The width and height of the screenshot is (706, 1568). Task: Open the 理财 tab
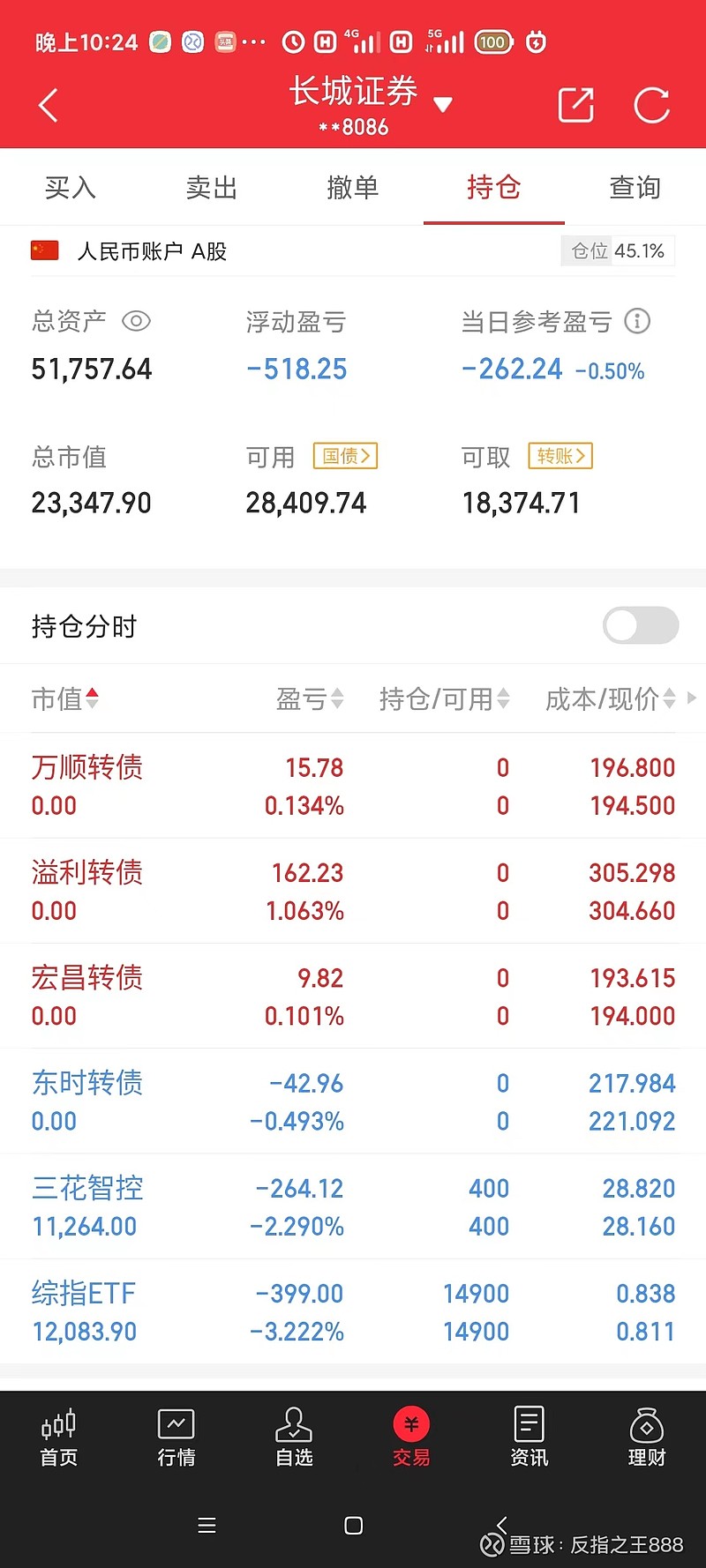[x=647, y=1437]
